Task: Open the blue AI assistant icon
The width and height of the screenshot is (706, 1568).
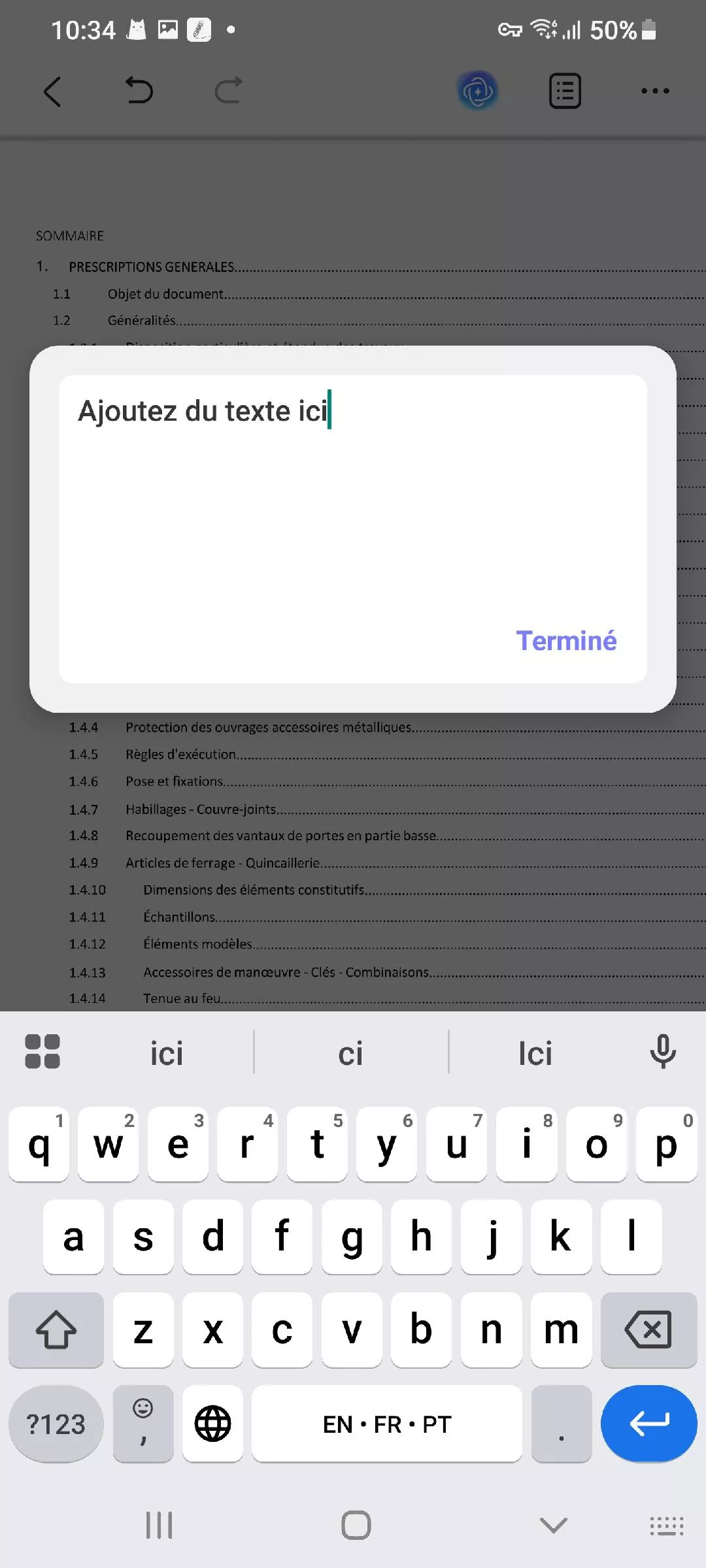Action: tap(478, 91)
